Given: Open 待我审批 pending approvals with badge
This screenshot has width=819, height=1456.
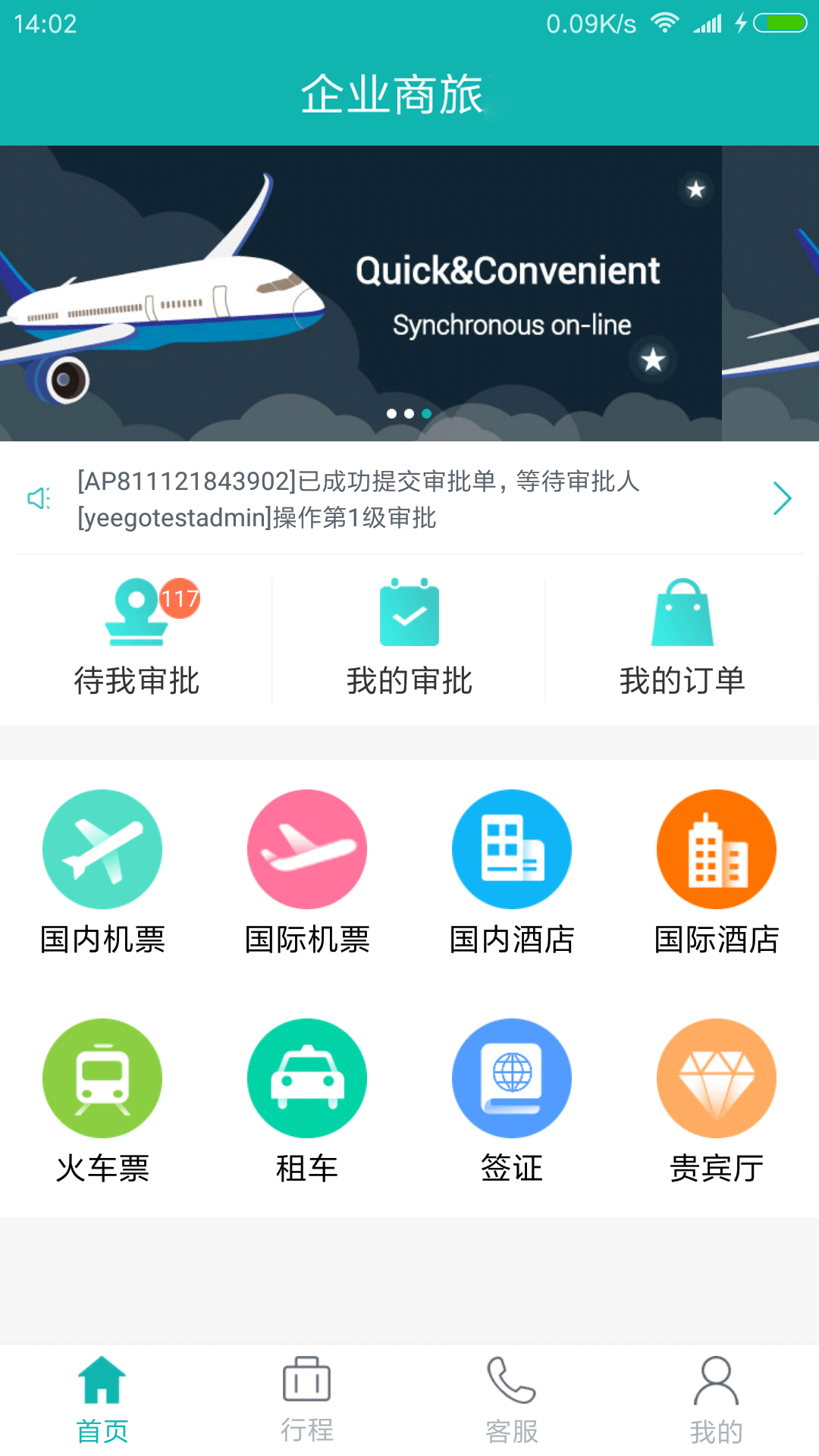Looking at the screenshot, I should 137,637.
